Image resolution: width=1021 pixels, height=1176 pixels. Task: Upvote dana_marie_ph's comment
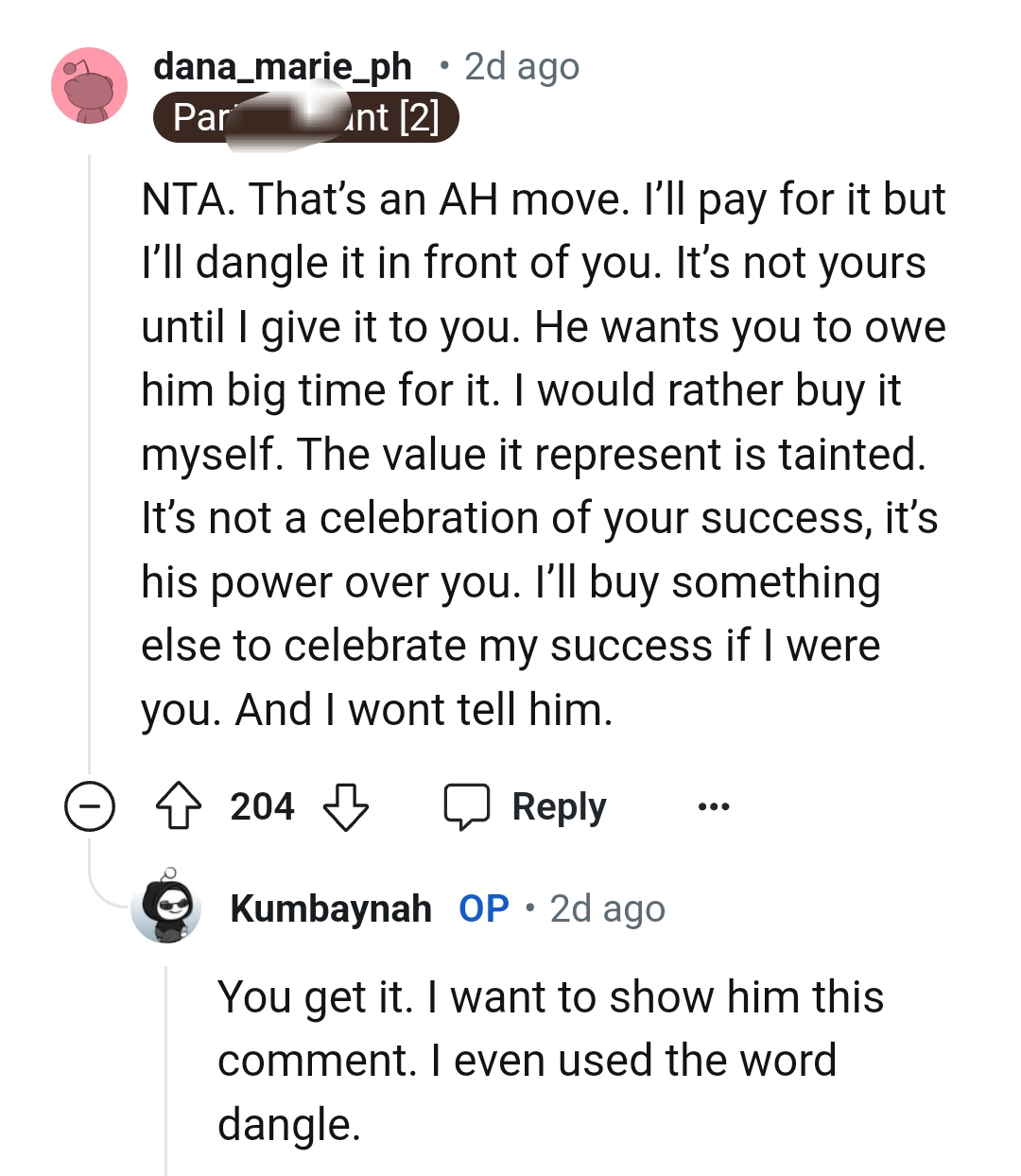pos(178,806)
